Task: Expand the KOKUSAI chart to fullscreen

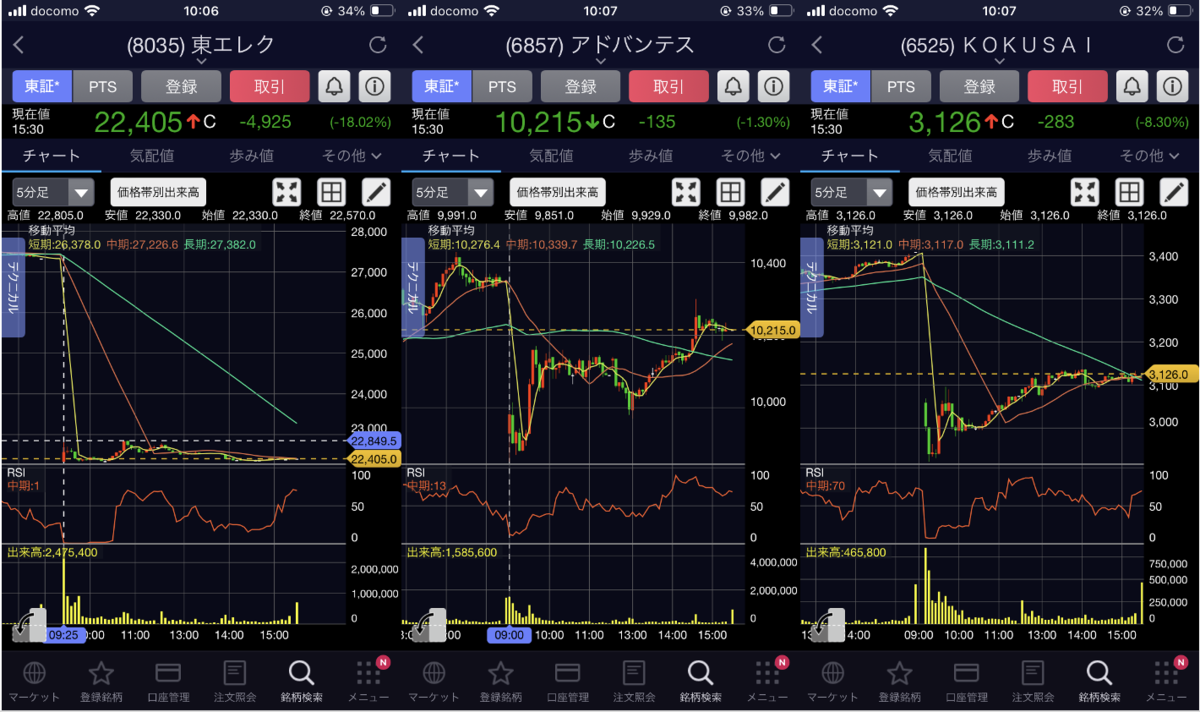Action: (1085, 192)
